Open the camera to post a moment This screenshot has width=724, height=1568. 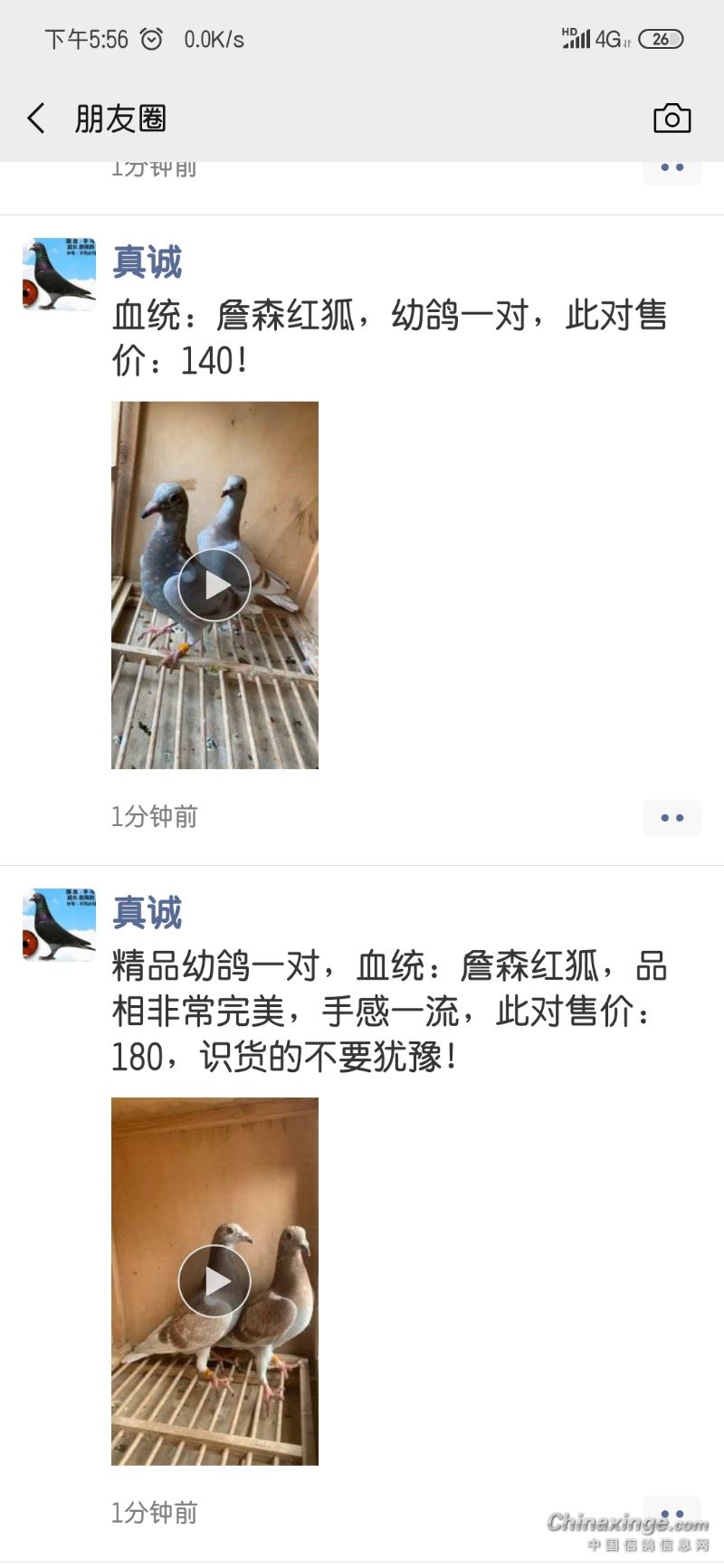[672, 119]
